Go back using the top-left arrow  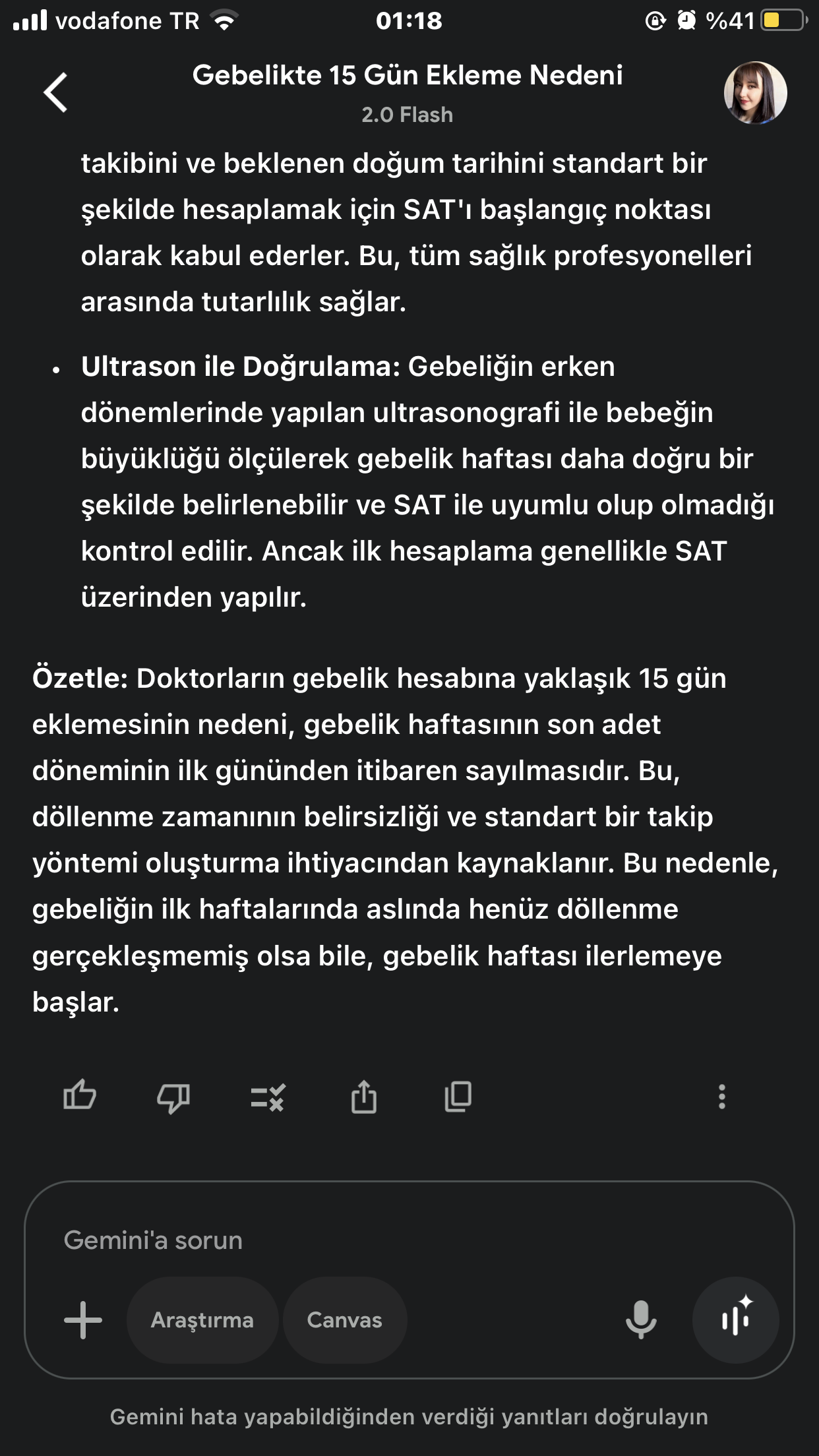57,92
